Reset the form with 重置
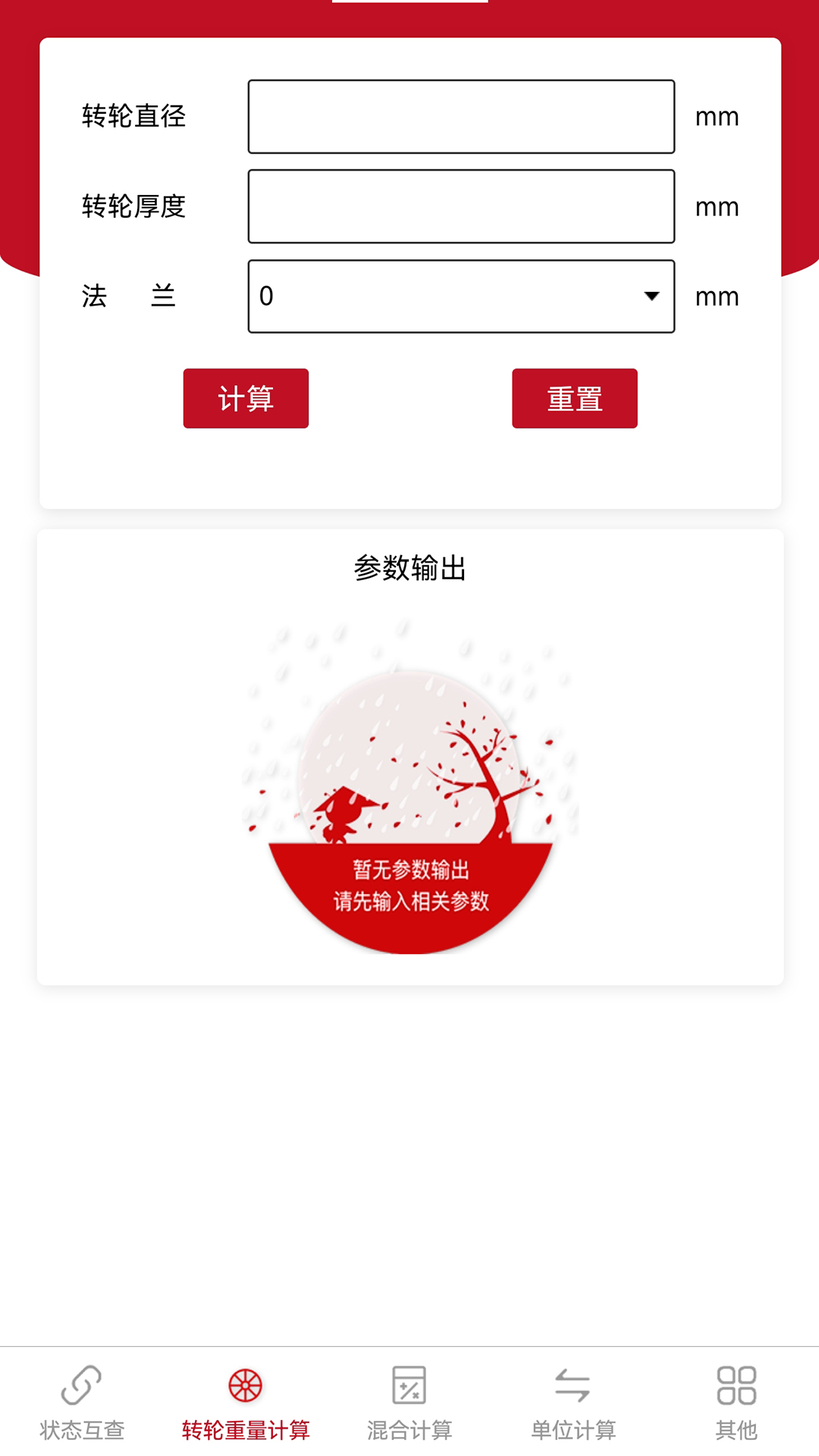Viewport: 819px width, 1456px height. tap(574, 398)
